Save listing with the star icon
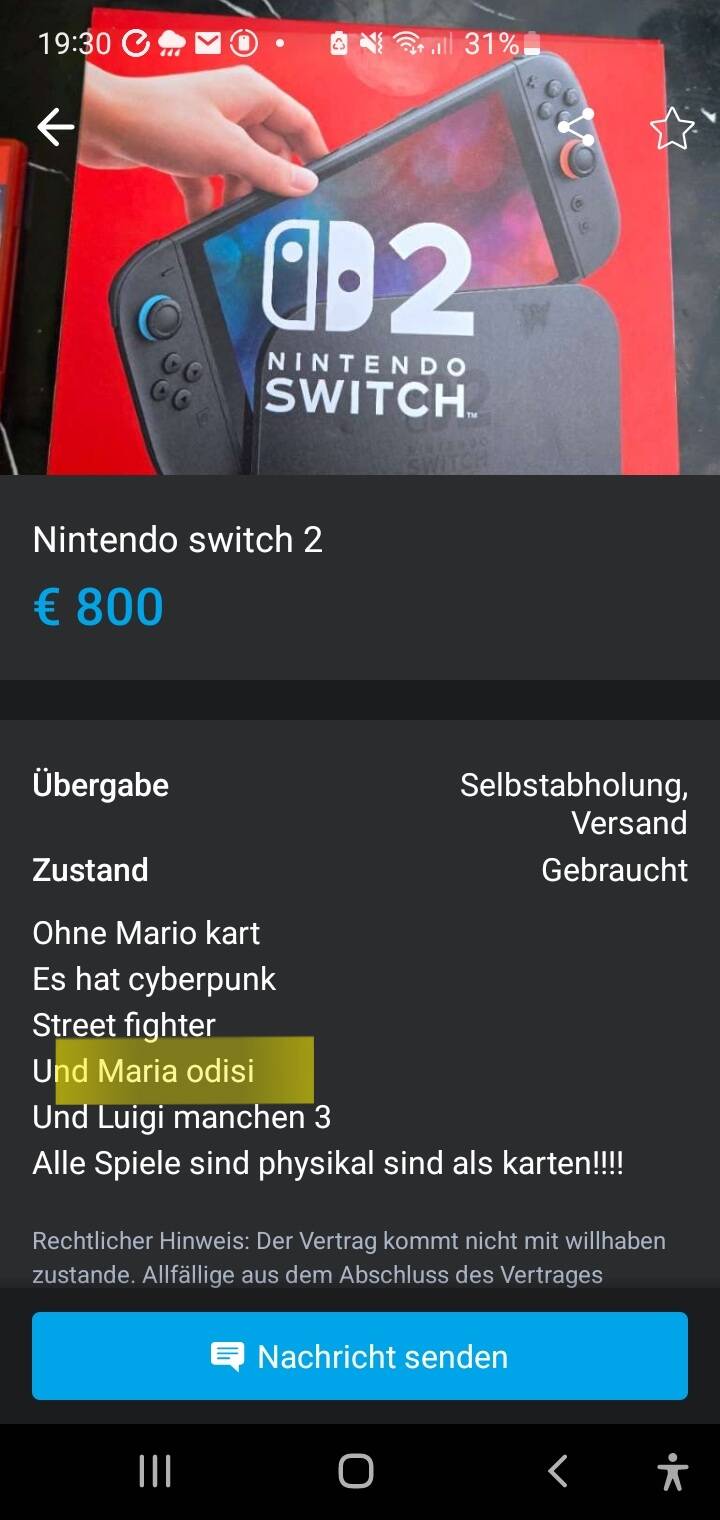The image size is (720, 1520). click(671, 129)
